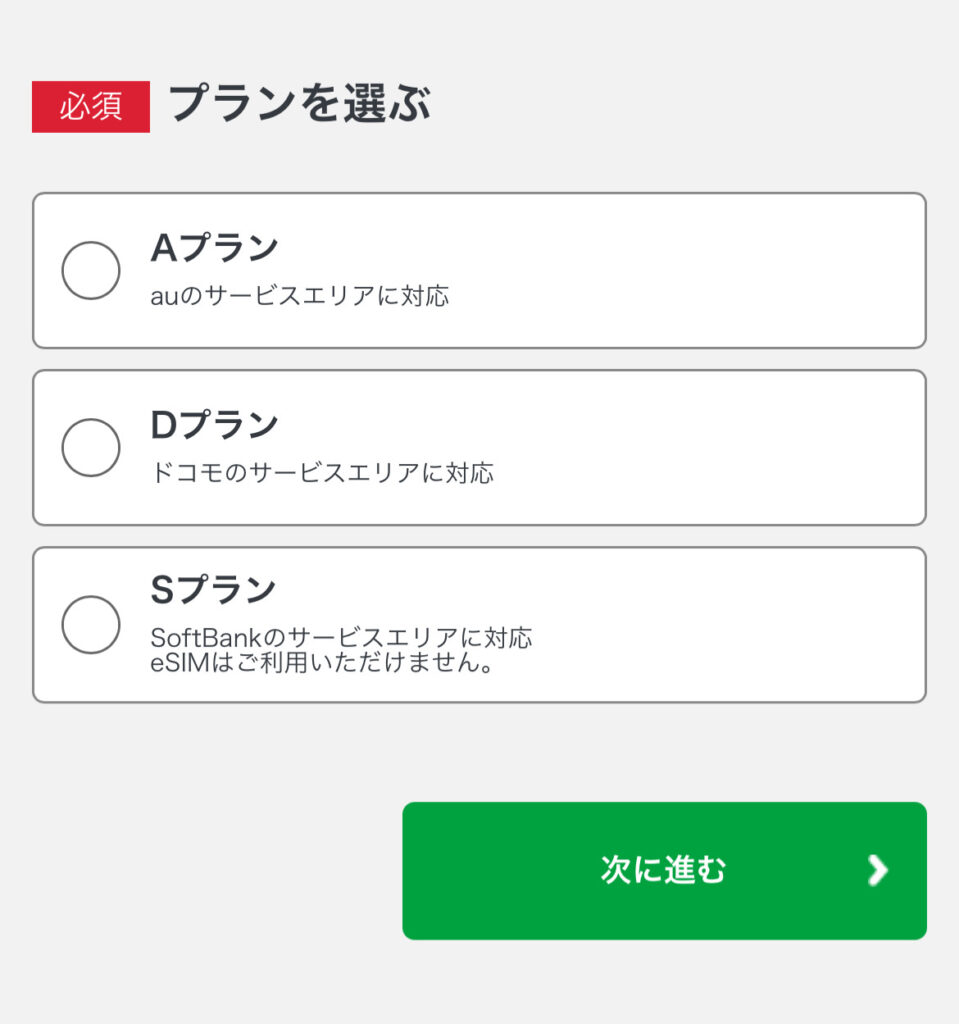Select the Aプラン radio button
Viewport: 959px width, 1024px height.
(90, 267)
